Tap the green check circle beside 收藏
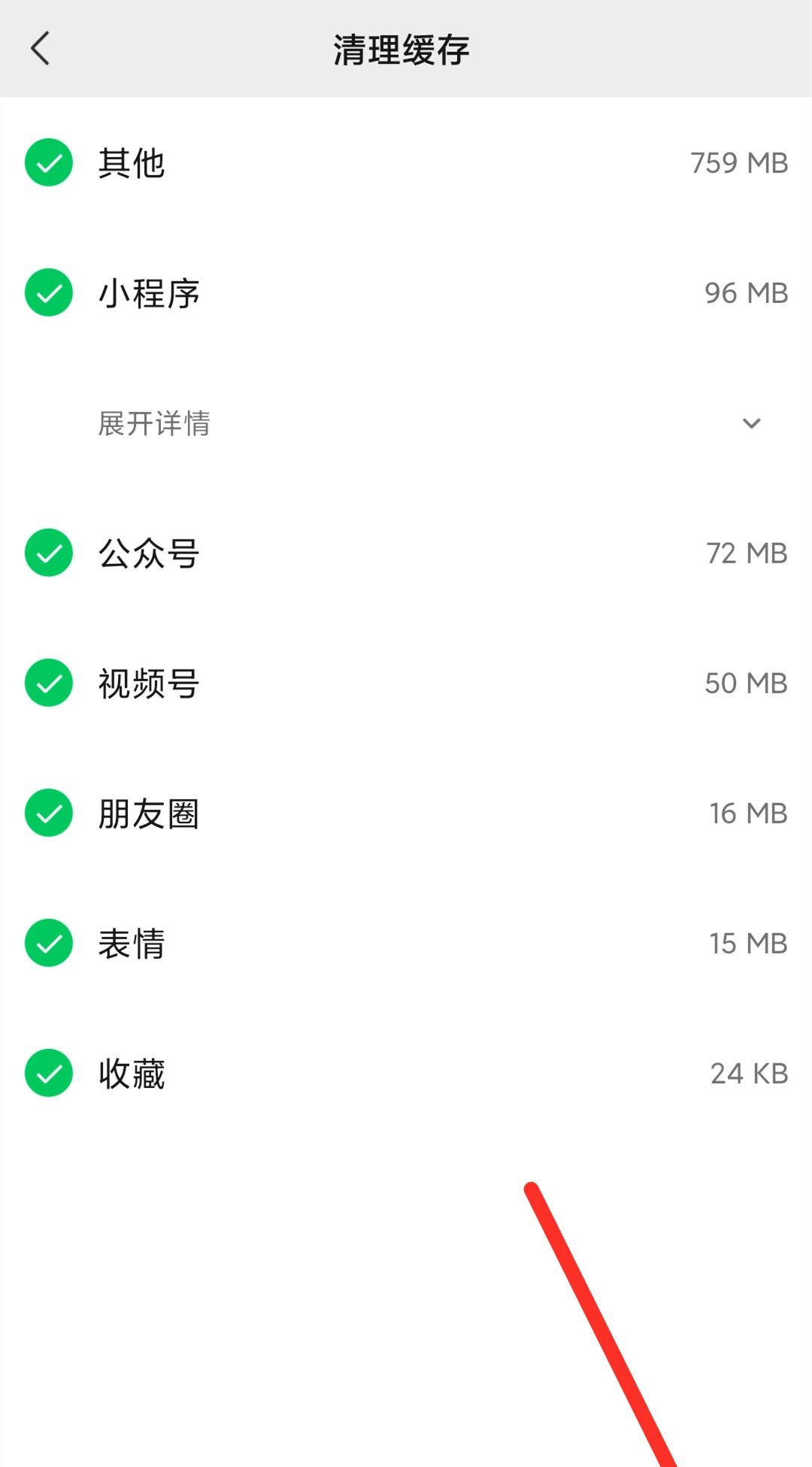Viewport: 812px width, 1467px height. (x=47, y=1073)
